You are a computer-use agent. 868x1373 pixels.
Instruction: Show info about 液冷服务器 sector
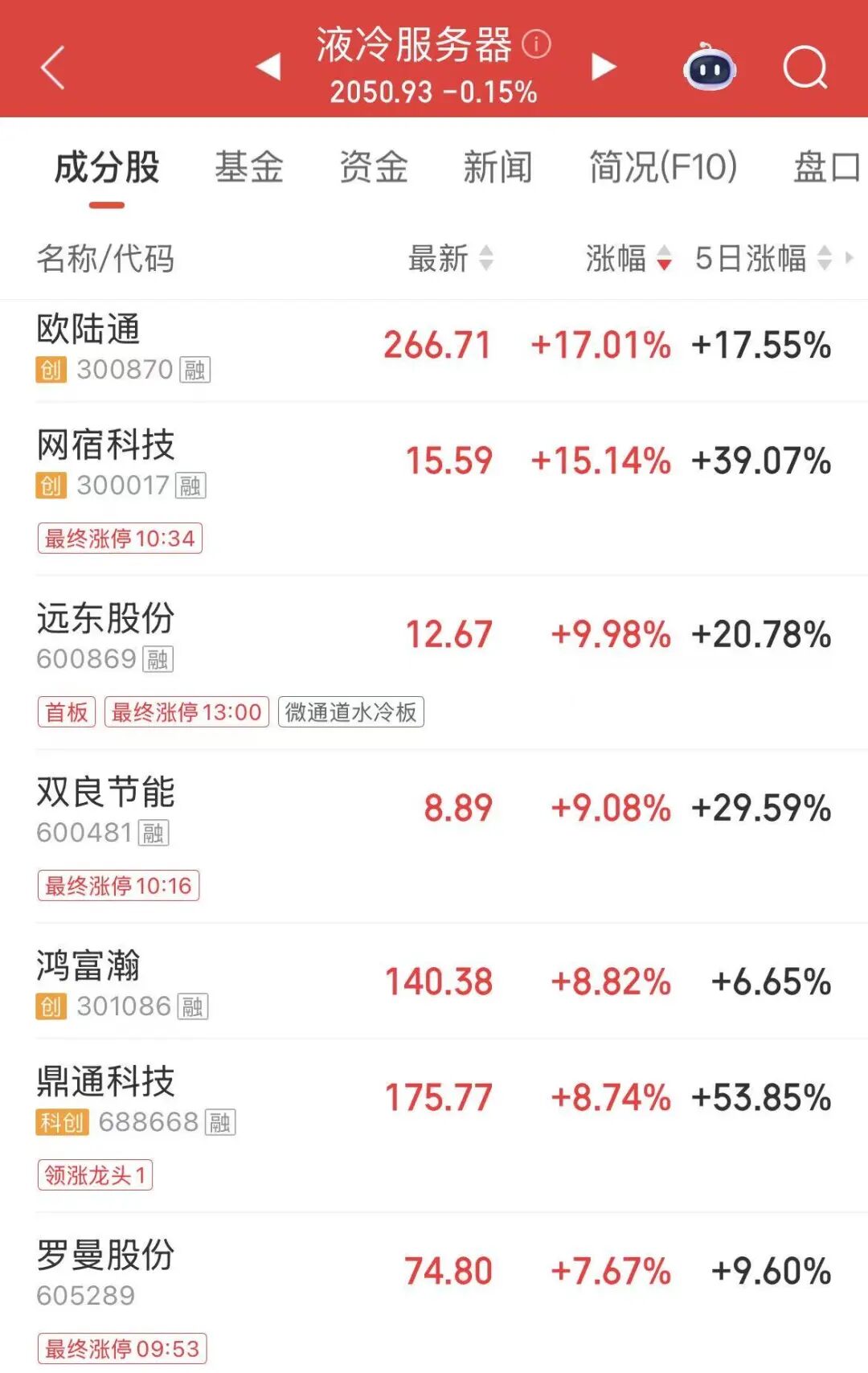536,44
